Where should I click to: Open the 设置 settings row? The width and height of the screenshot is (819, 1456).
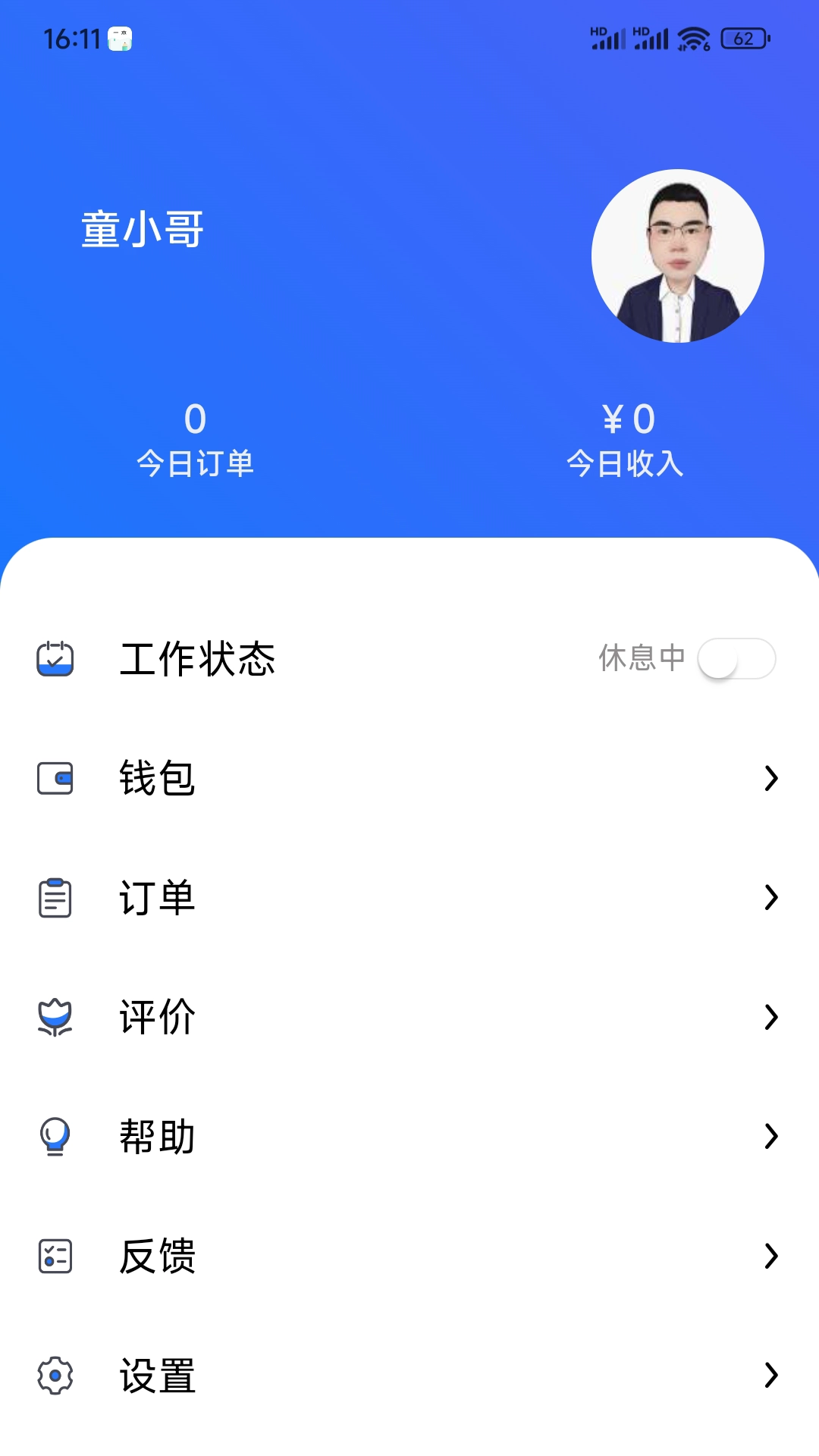[x=409, y=1375]
